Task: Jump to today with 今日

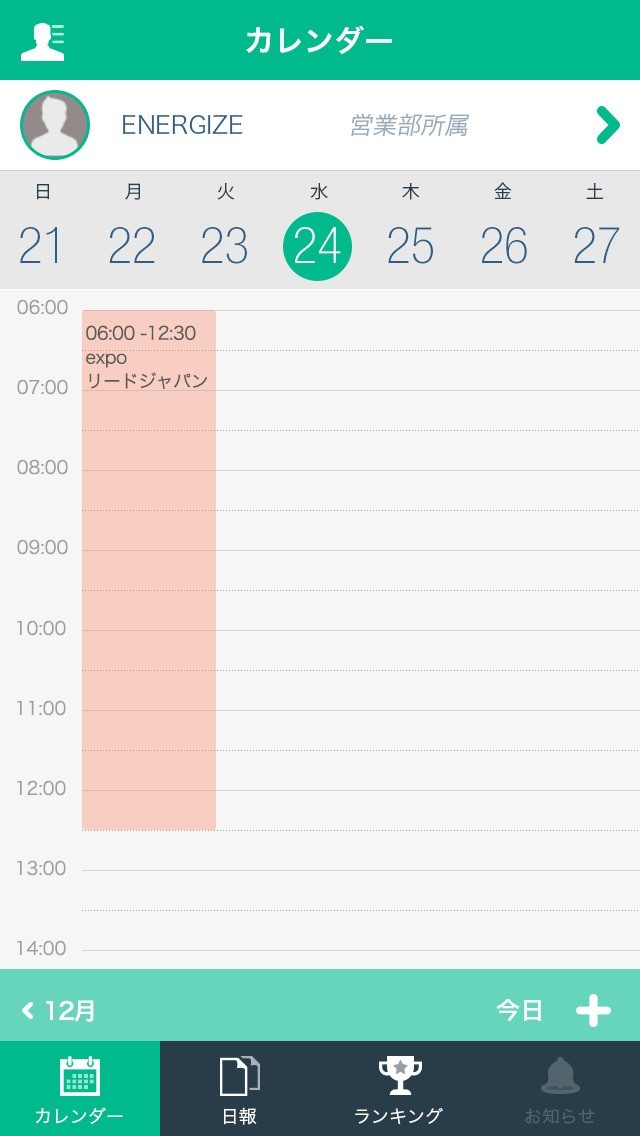Action: click(x=520, y=1010)
